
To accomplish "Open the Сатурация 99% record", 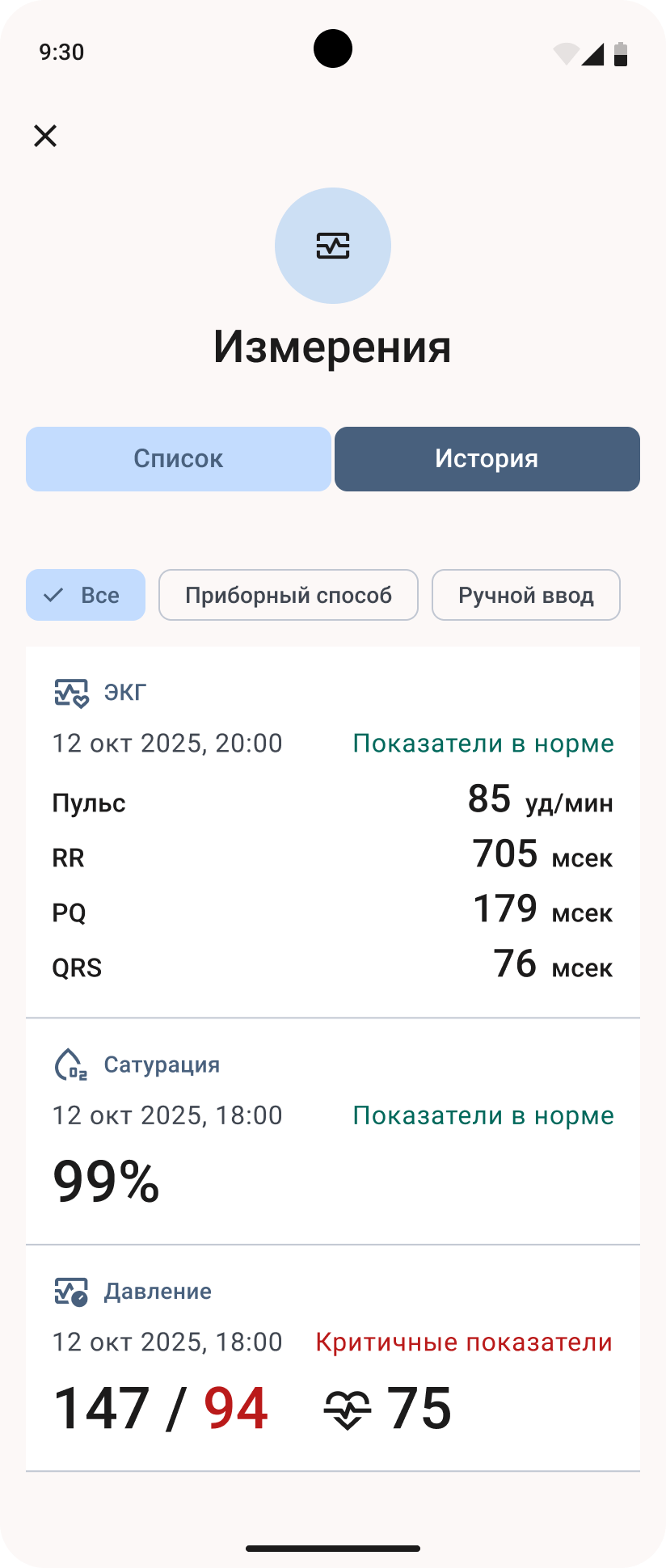I will (333, 1132).
